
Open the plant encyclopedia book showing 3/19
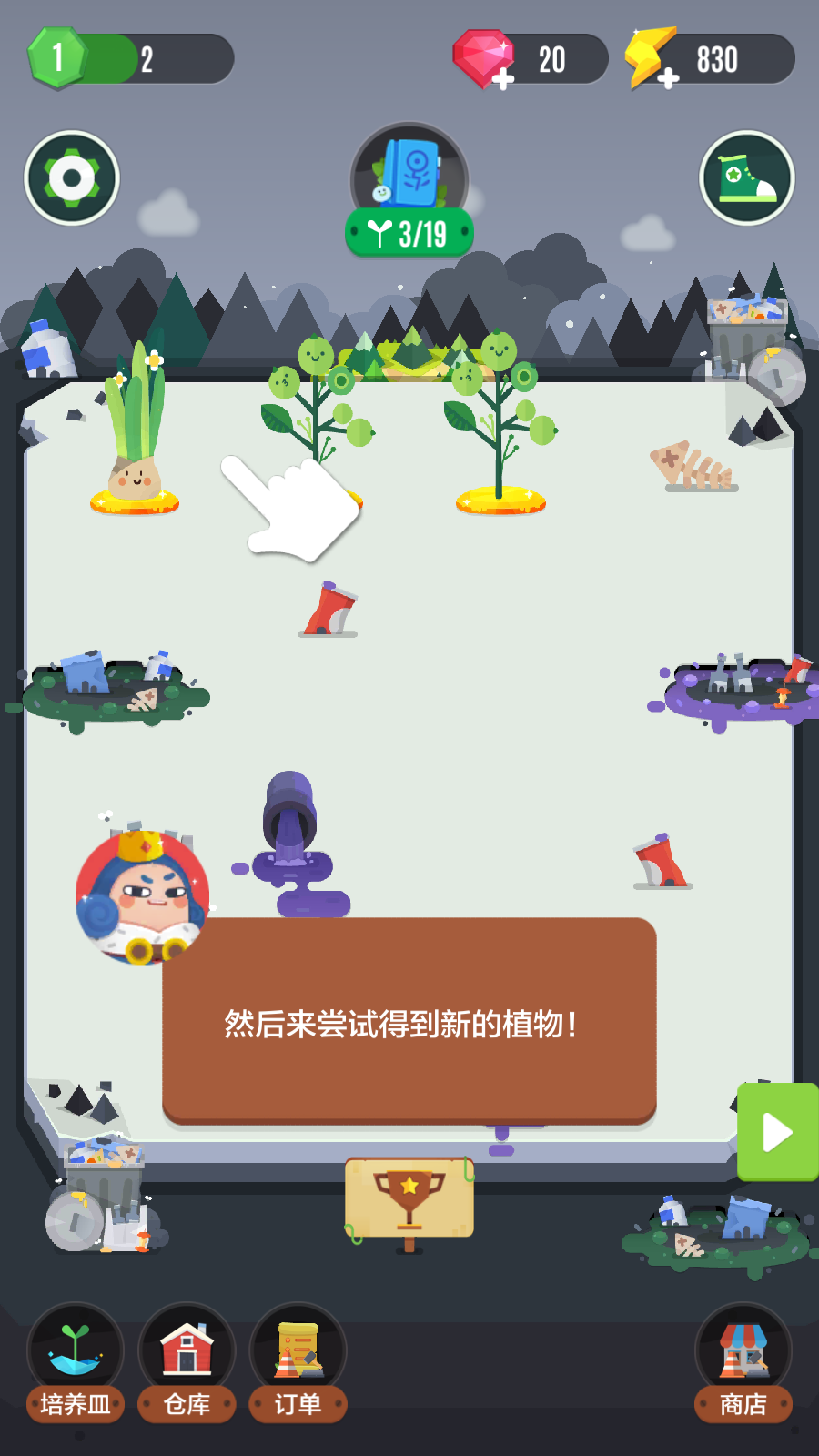[409, 177]
